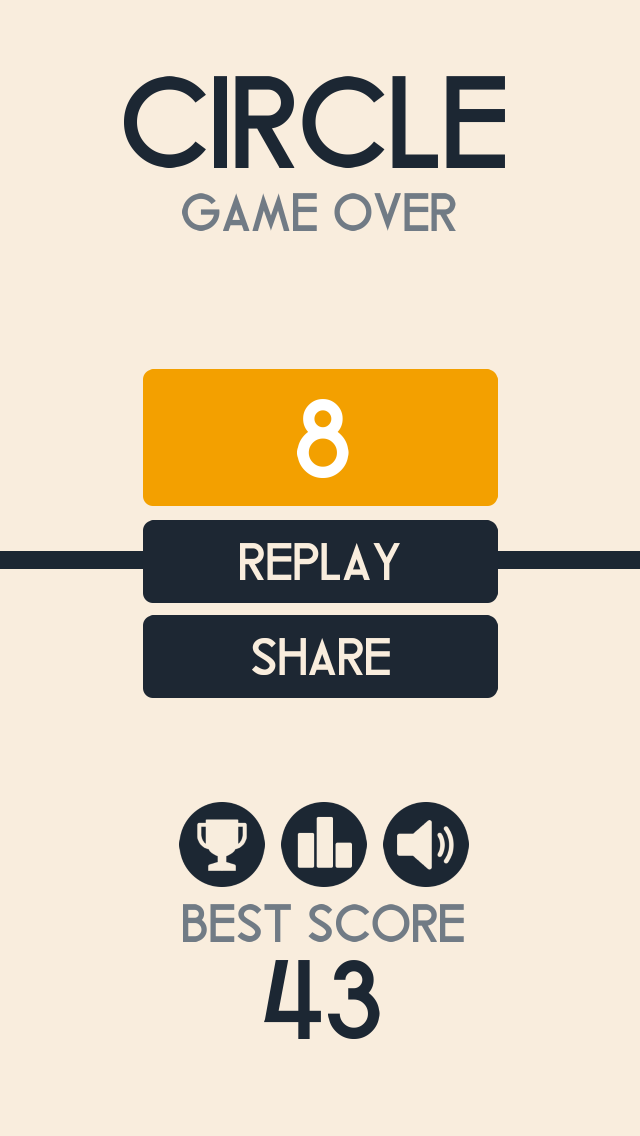Image resolution: width=640 pixels, height=1136 pixels.
Task: Share your score of 8
Action: tap(320, 657)
